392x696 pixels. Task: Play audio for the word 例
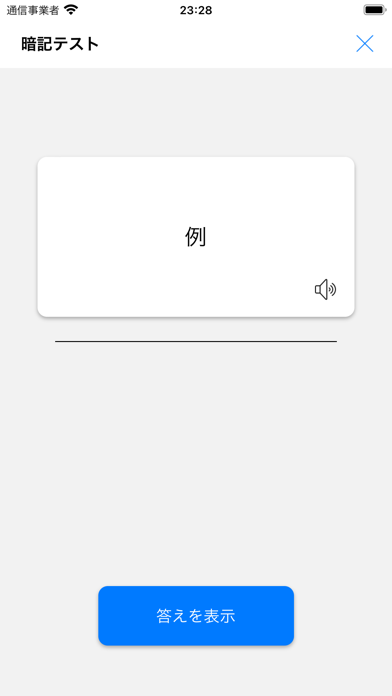[x=325, y=289]
